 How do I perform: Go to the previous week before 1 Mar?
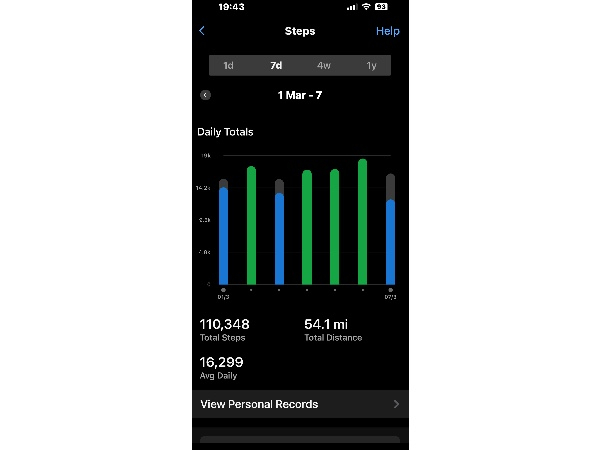pyautogui.click(x=205, y=95)
